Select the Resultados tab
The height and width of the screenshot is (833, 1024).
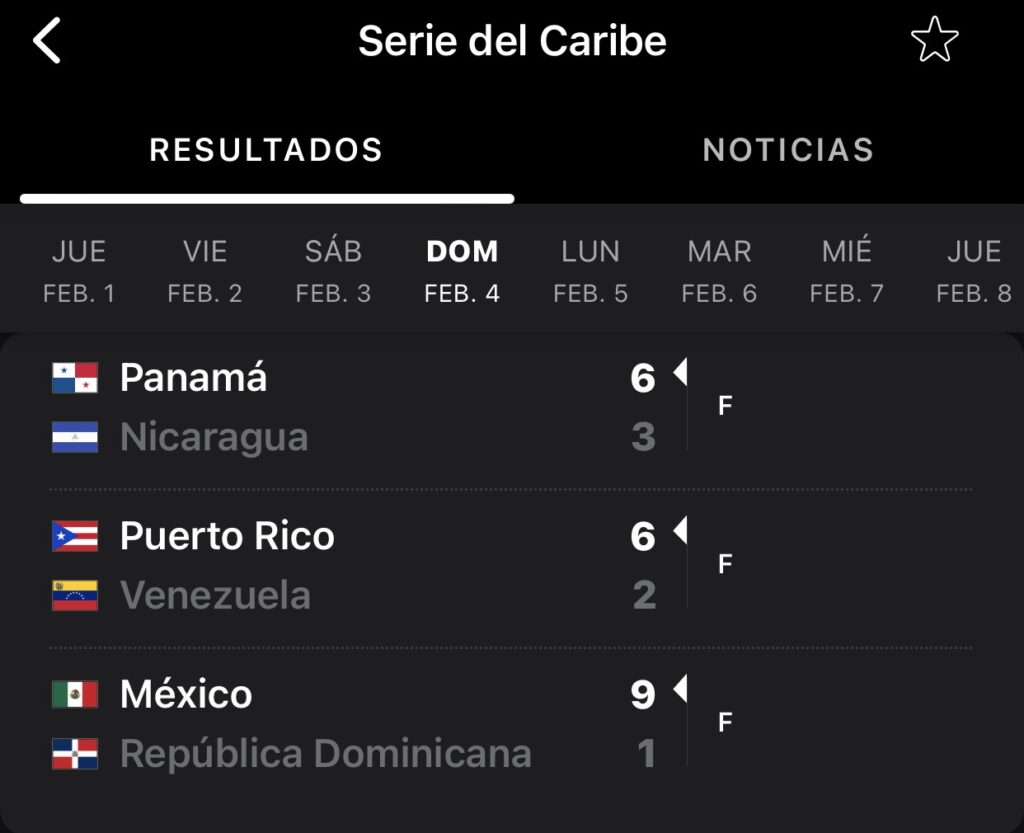coord(266,150)
